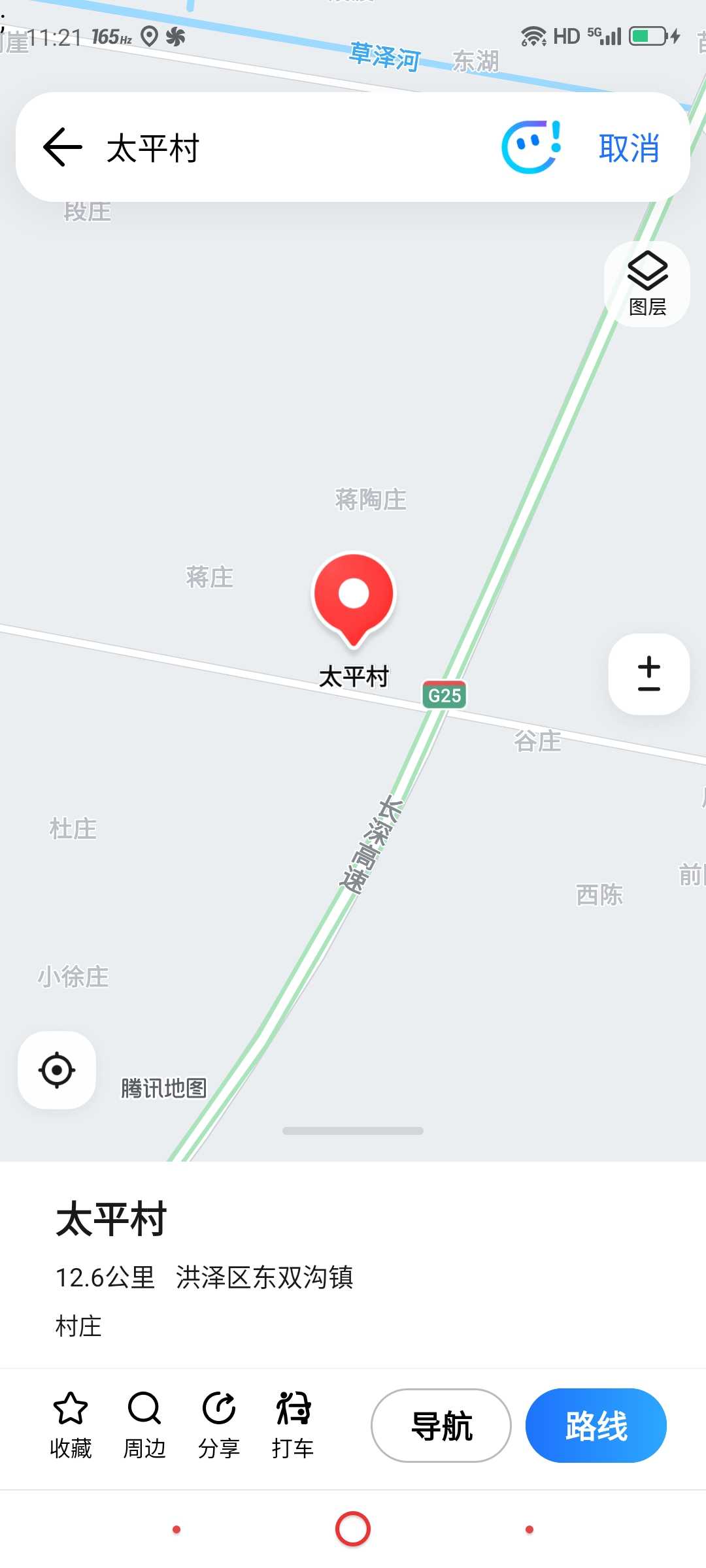Screen dimensions: 706x1568
Task: View routes with the 路线 button
Action: (596, 1426)
